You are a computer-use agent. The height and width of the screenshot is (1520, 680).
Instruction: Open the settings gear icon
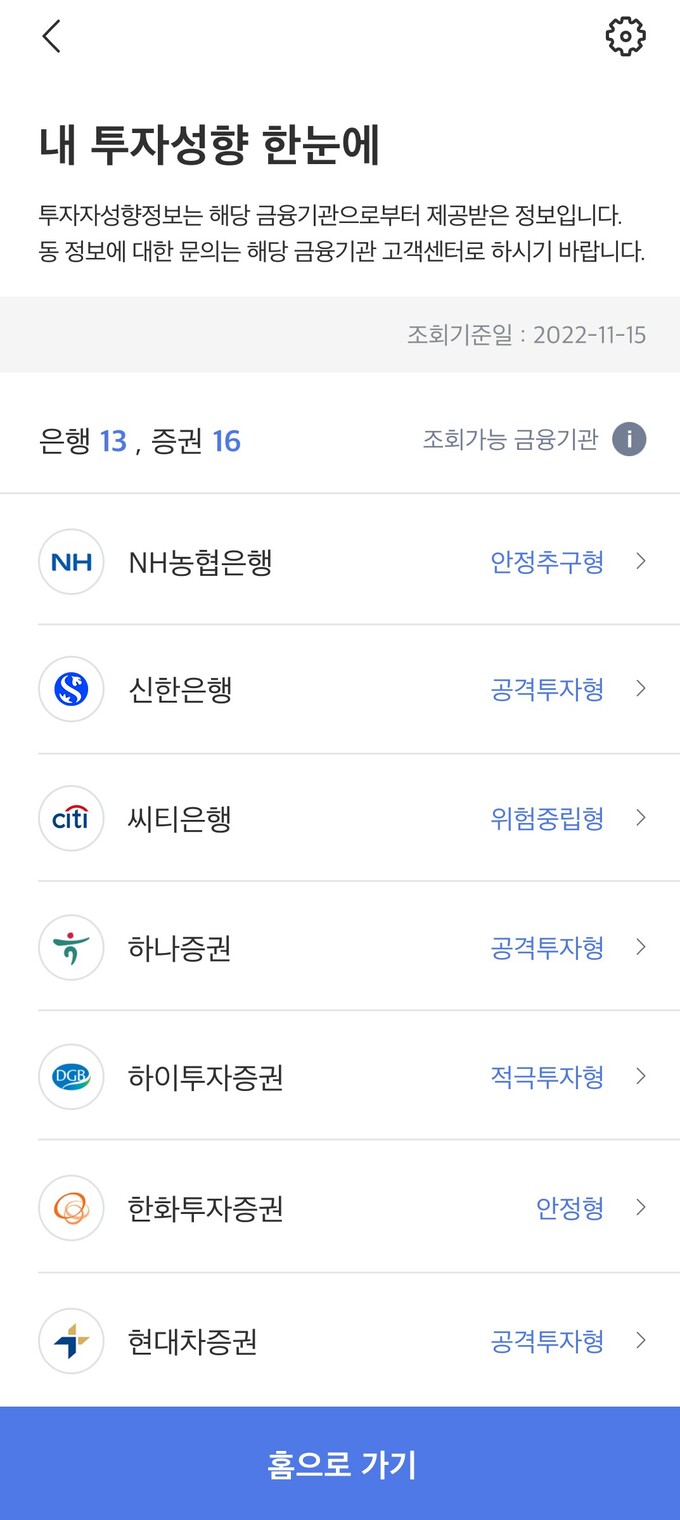(626, 37)
